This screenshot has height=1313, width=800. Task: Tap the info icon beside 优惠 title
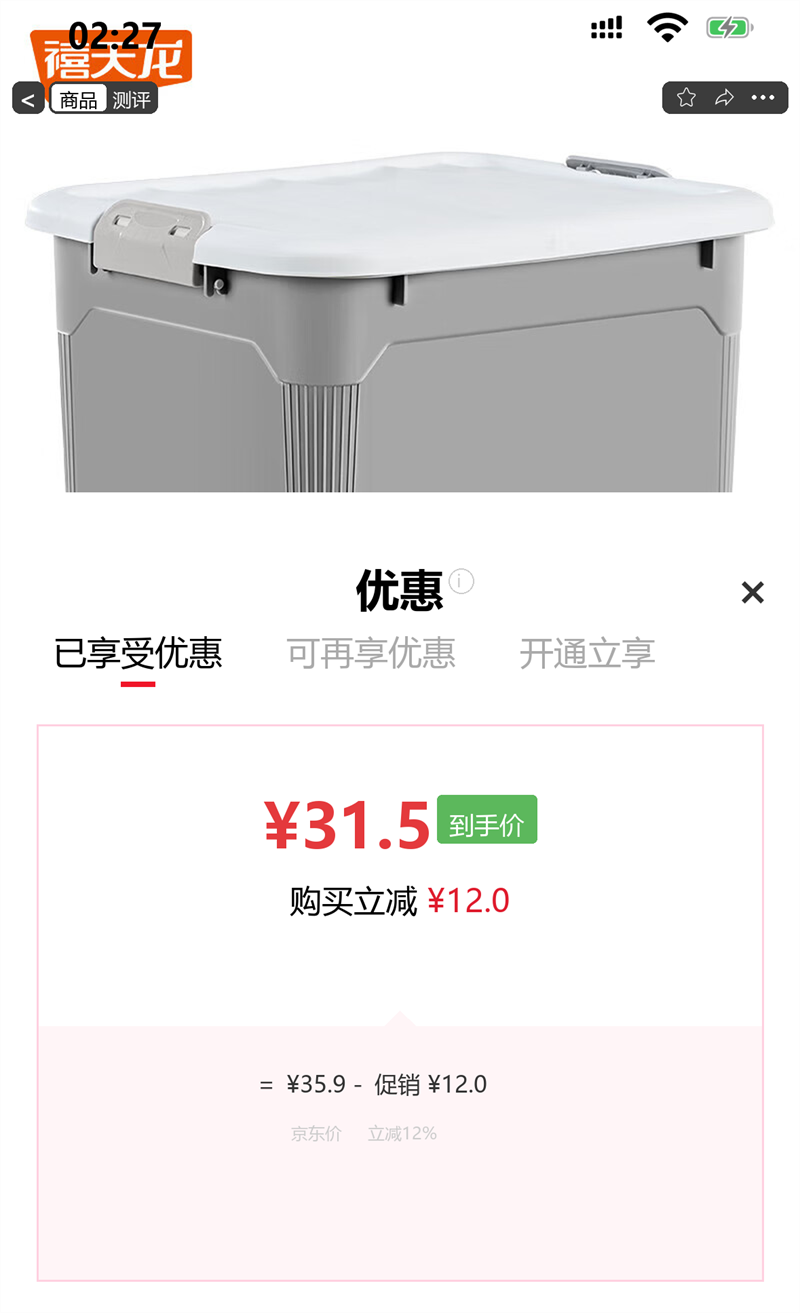click(x=459, y=580)
